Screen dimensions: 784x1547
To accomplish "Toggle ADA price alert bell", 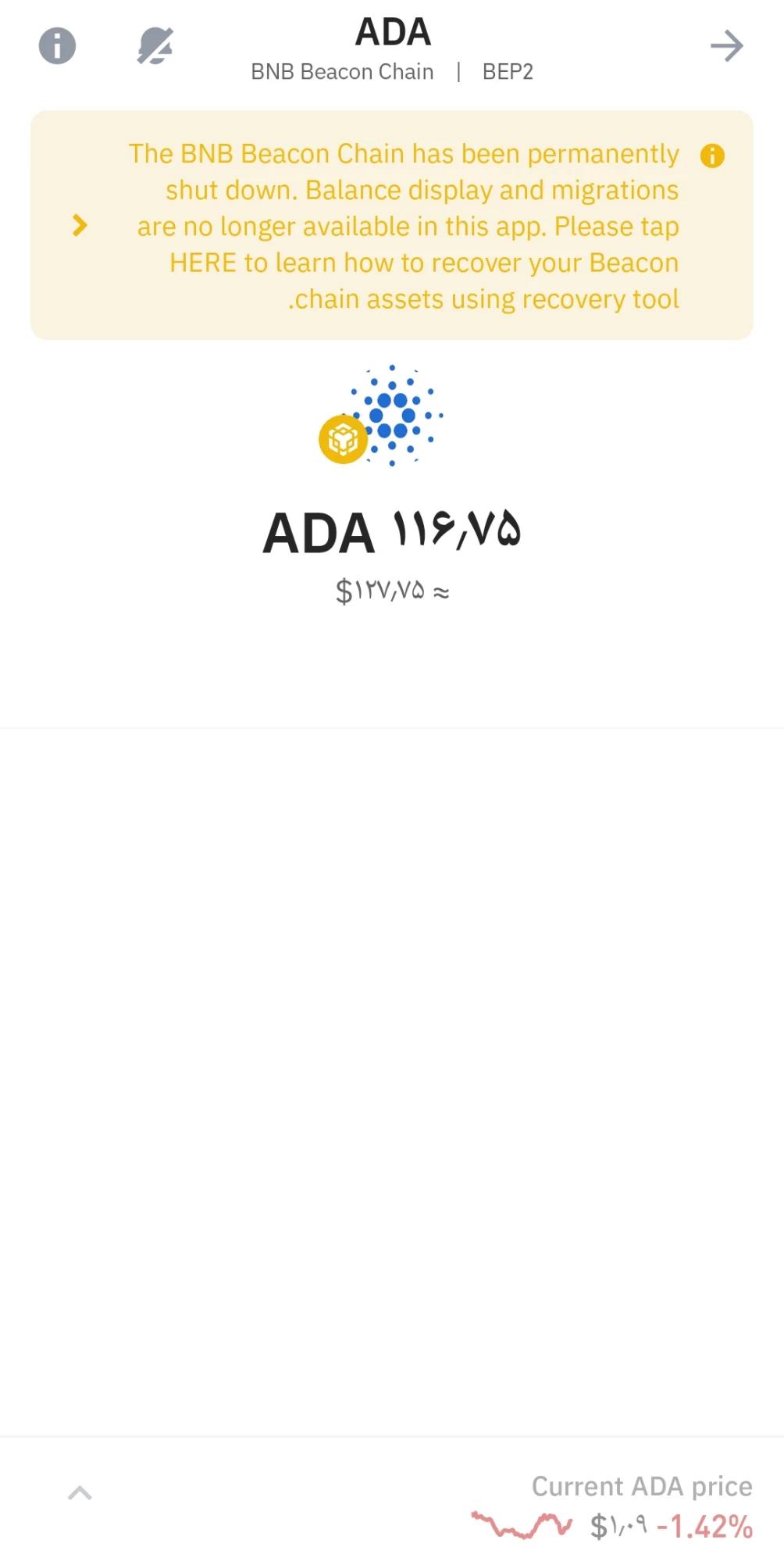I will point(155,46).
